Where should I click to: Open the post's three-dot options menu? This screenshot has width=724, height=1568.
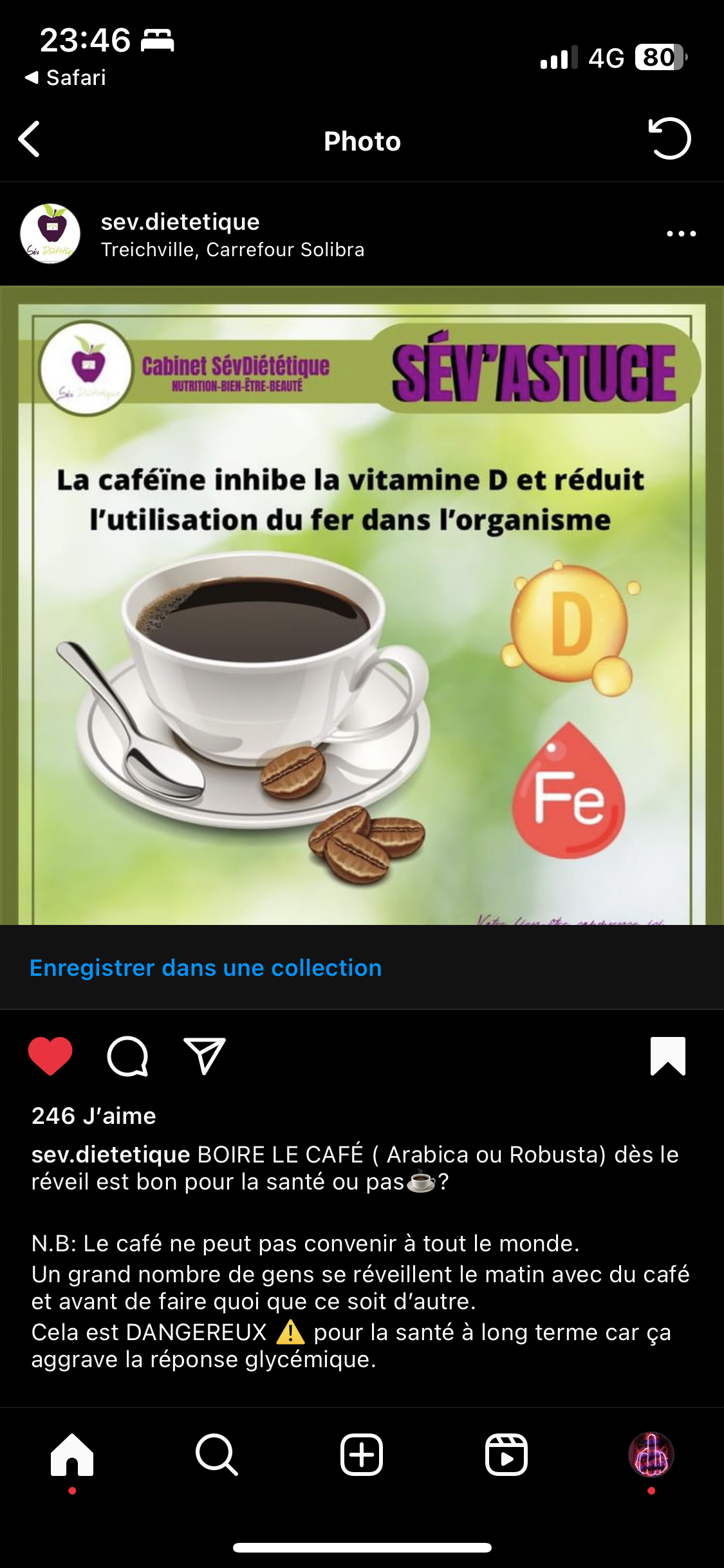pos(681,234)
